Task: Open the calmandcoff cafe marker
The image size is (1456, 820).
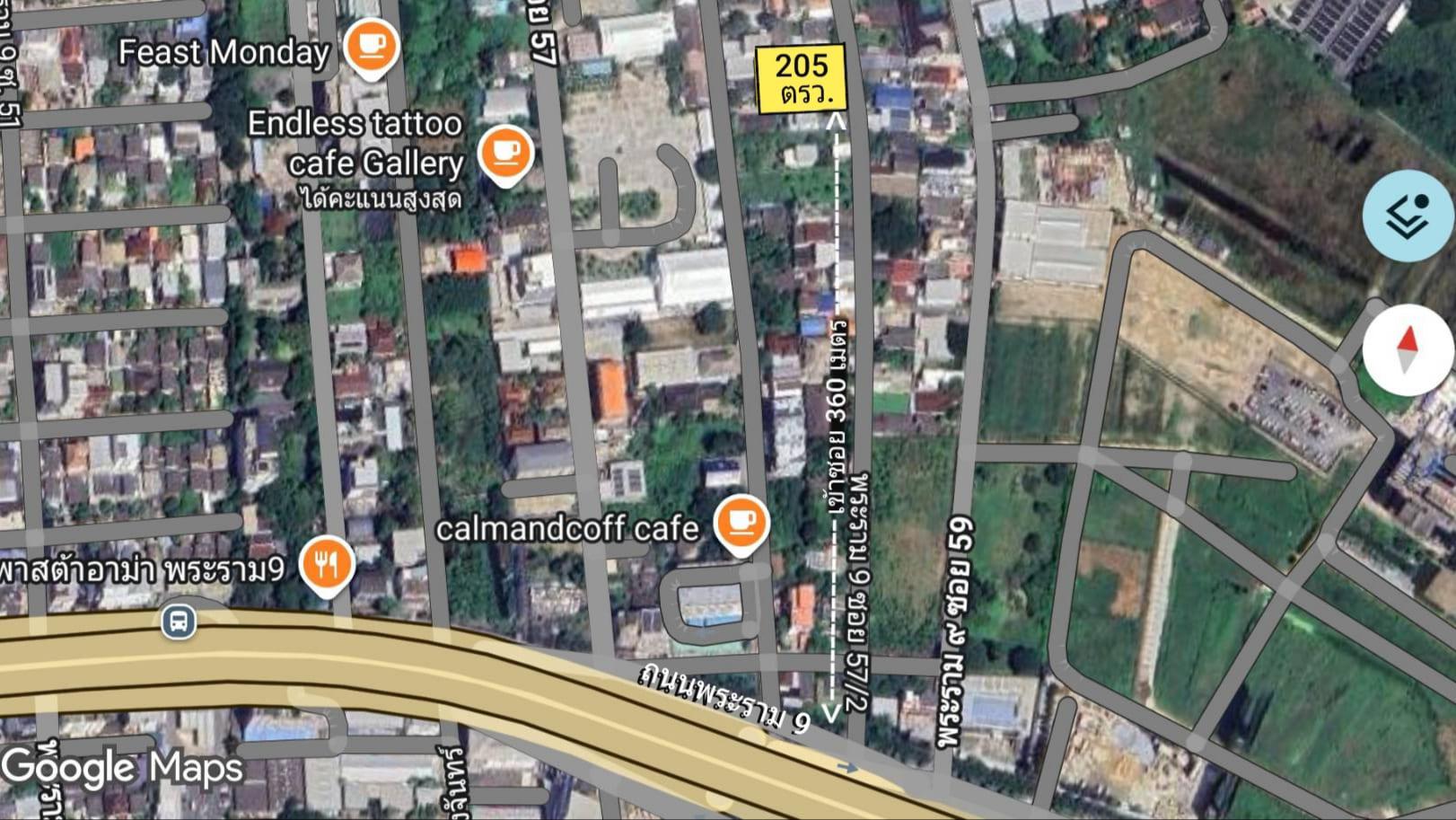Action: [x=741, y=522]
